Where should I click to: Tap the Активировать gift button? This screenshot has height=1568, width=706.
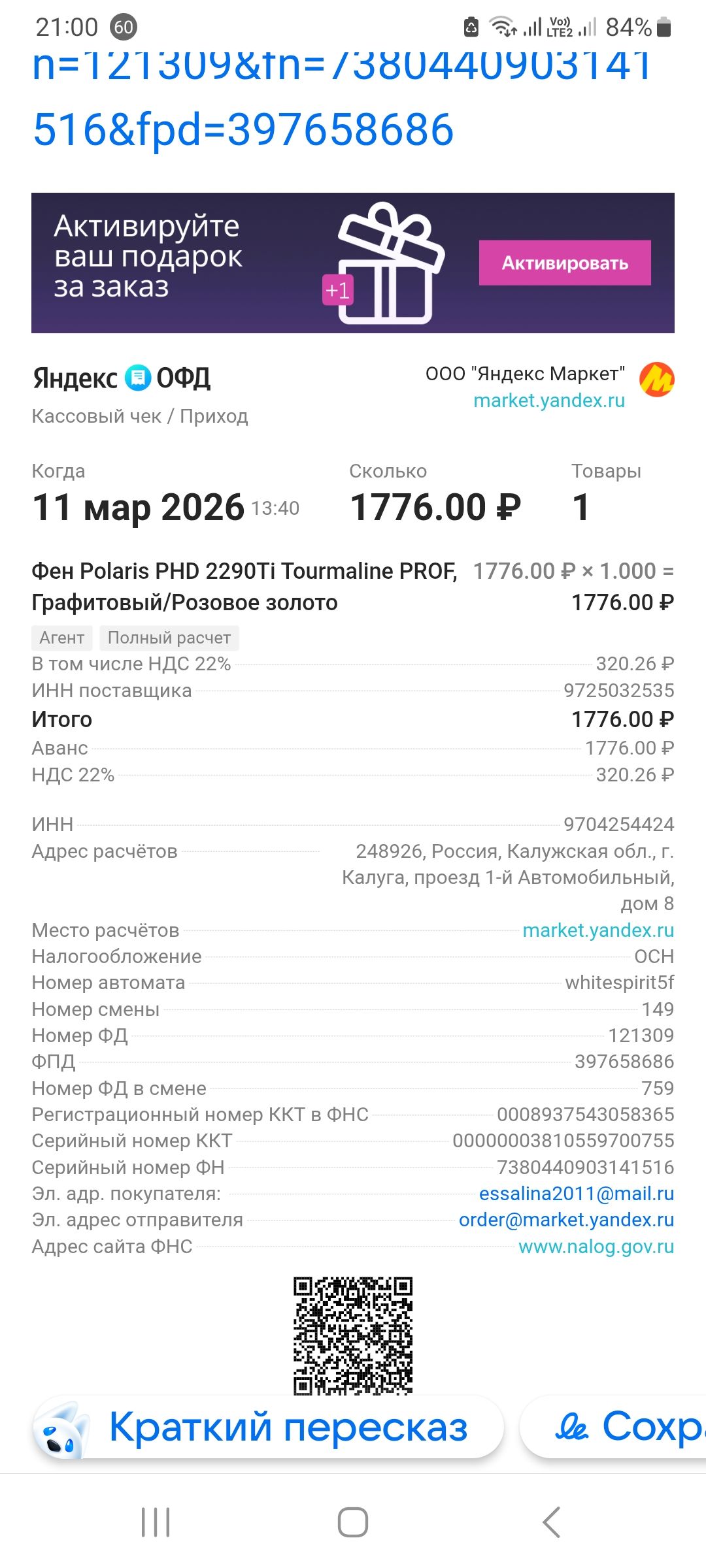click(x=565, y=263)
